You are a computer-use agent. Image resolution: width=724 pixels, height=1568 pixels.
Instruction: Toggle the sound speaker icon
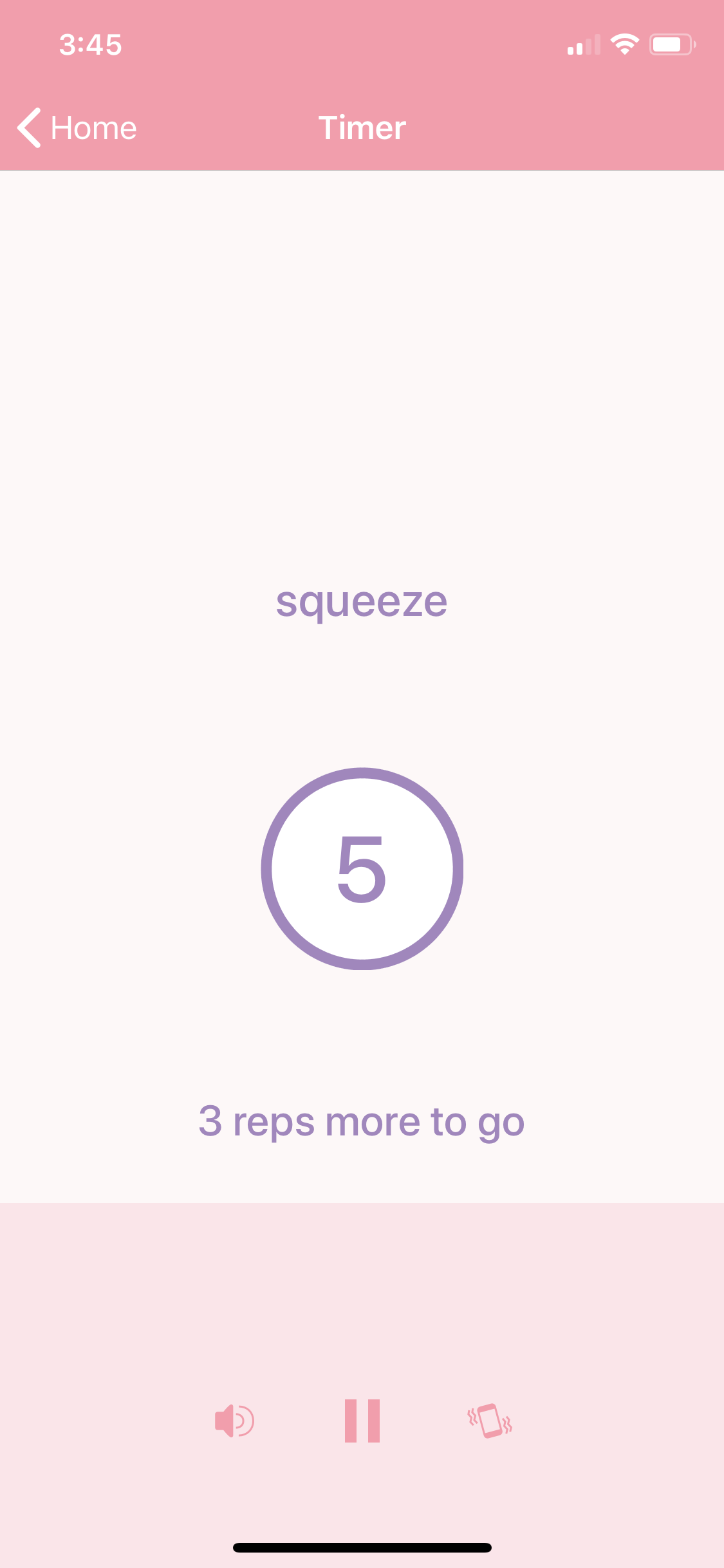click(x=234, y=1420)
